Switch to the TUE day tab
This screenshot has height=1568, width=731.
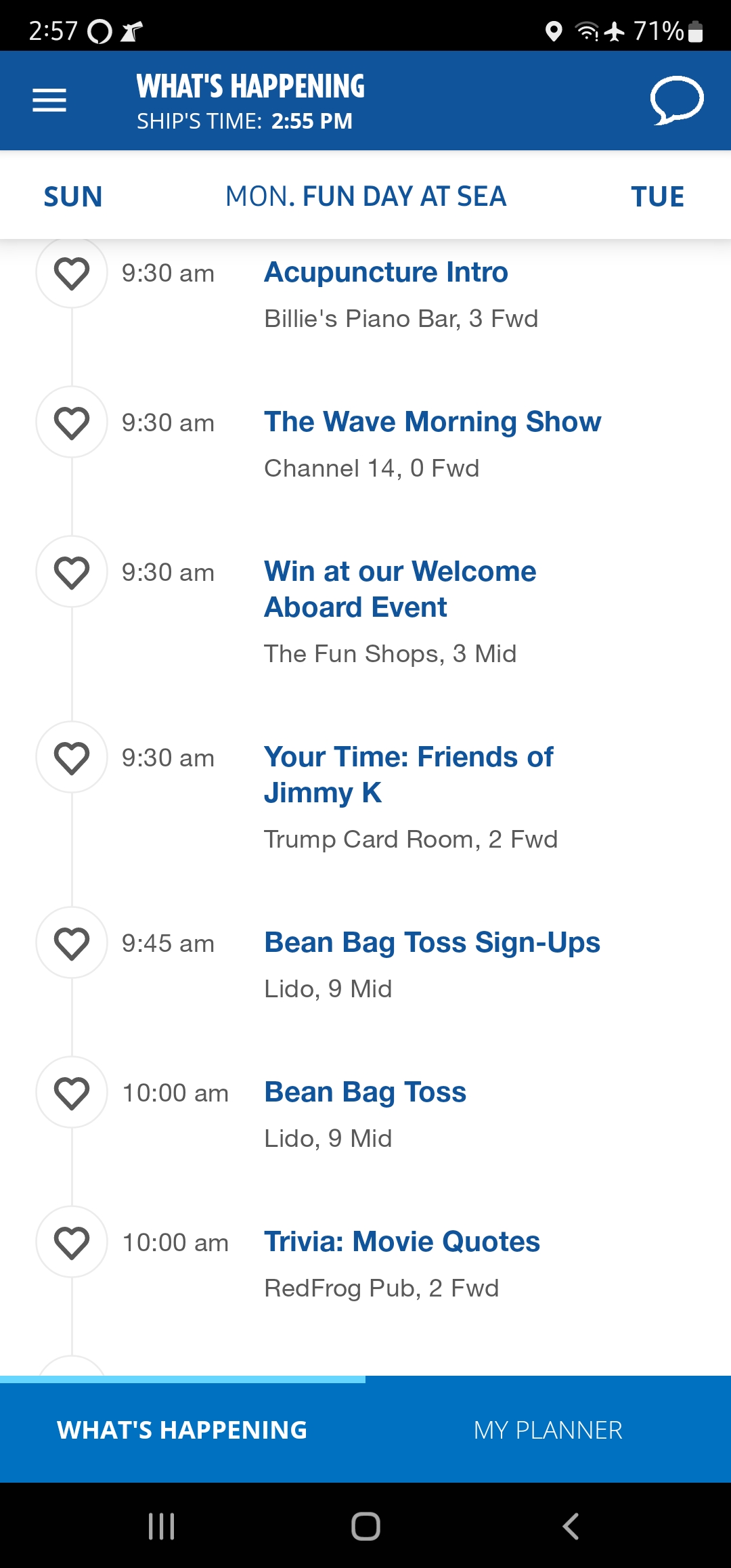657,196
